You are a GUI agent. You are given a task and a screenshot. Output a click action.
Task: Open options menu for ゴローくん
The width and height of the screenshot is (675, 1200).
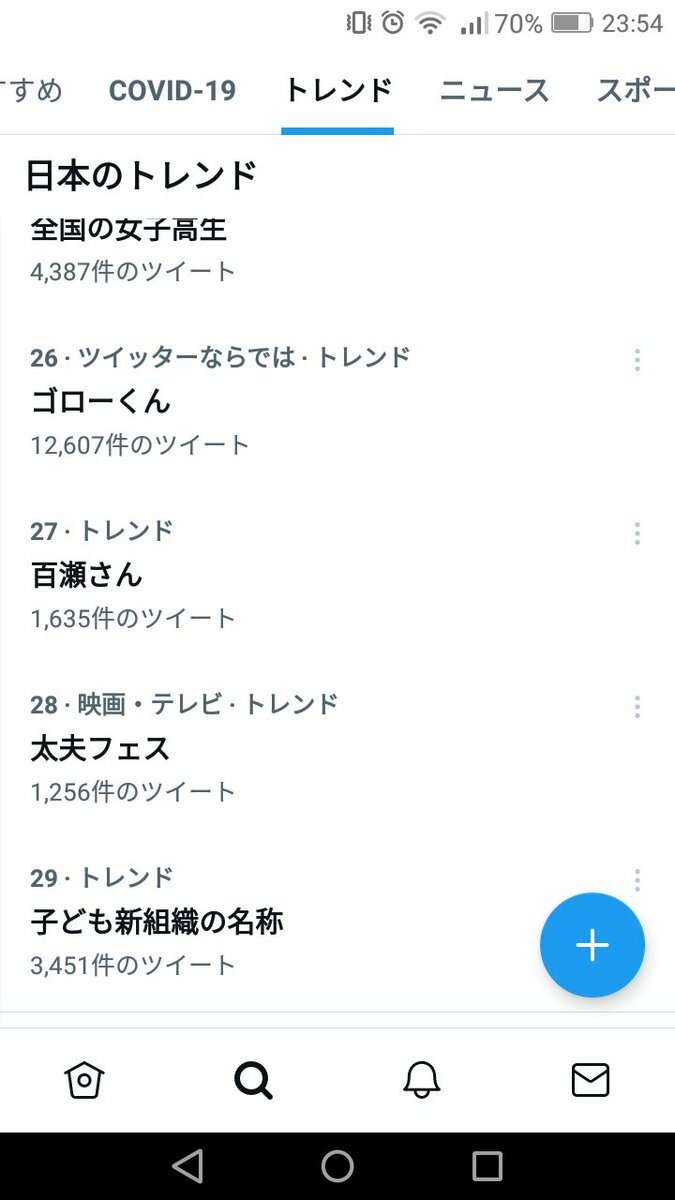[637, 360]
